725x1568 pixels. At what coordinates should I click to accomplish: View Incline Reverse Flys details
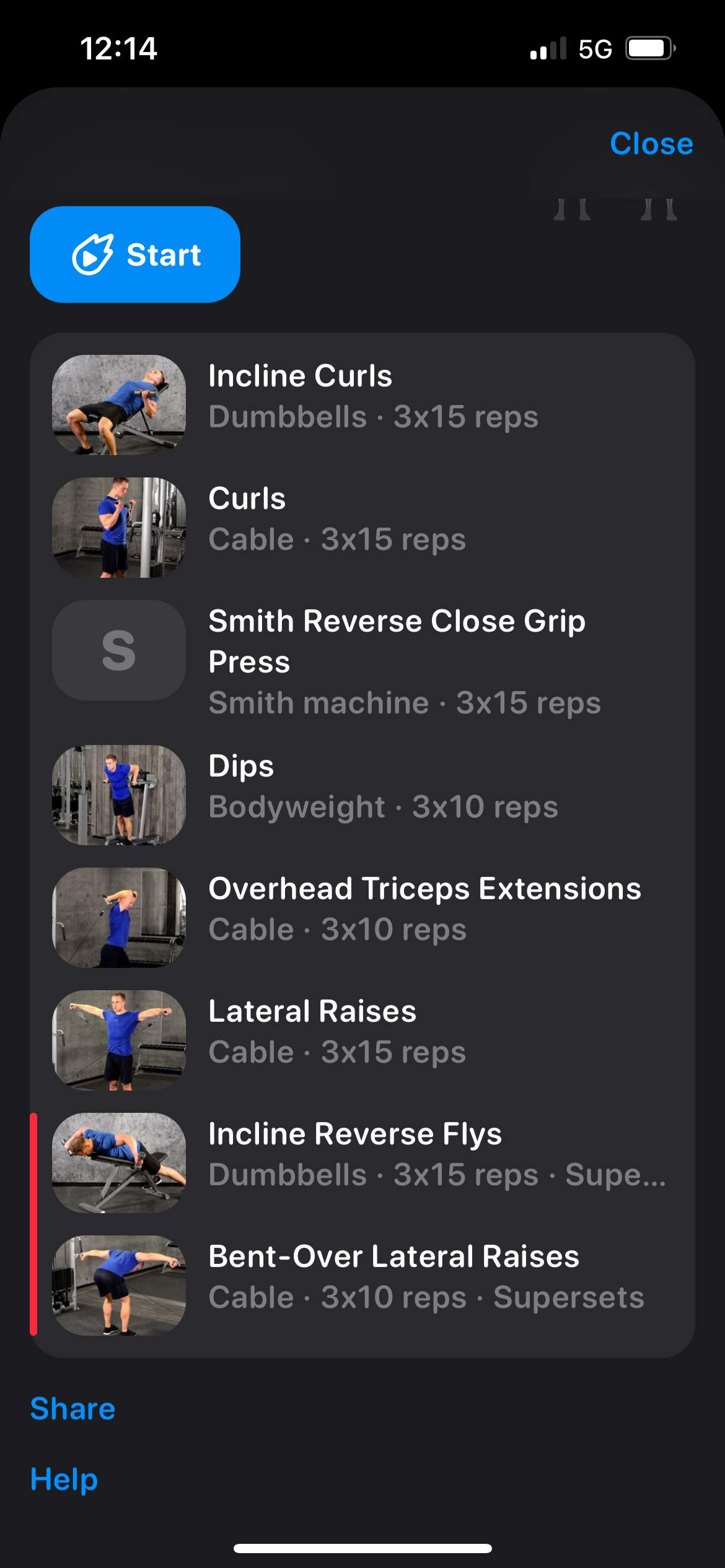click(362, 1154)
